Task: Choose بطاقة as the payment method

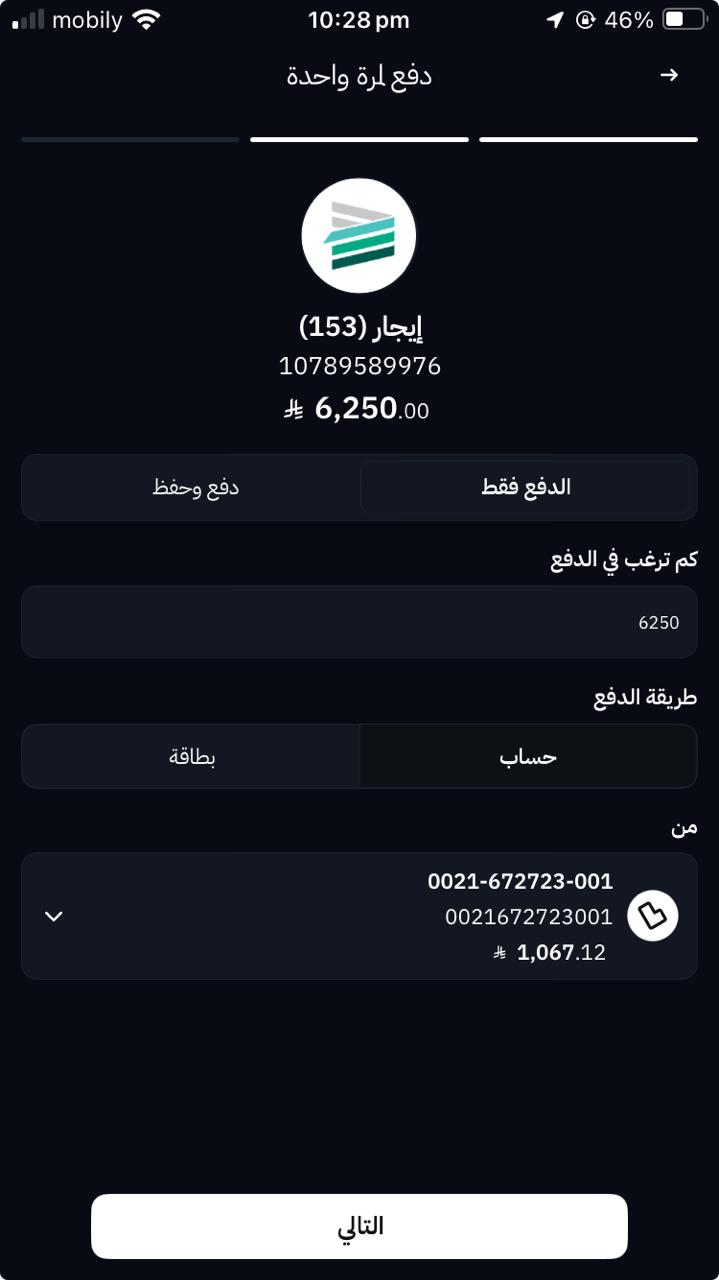Action: coord(192,757)
